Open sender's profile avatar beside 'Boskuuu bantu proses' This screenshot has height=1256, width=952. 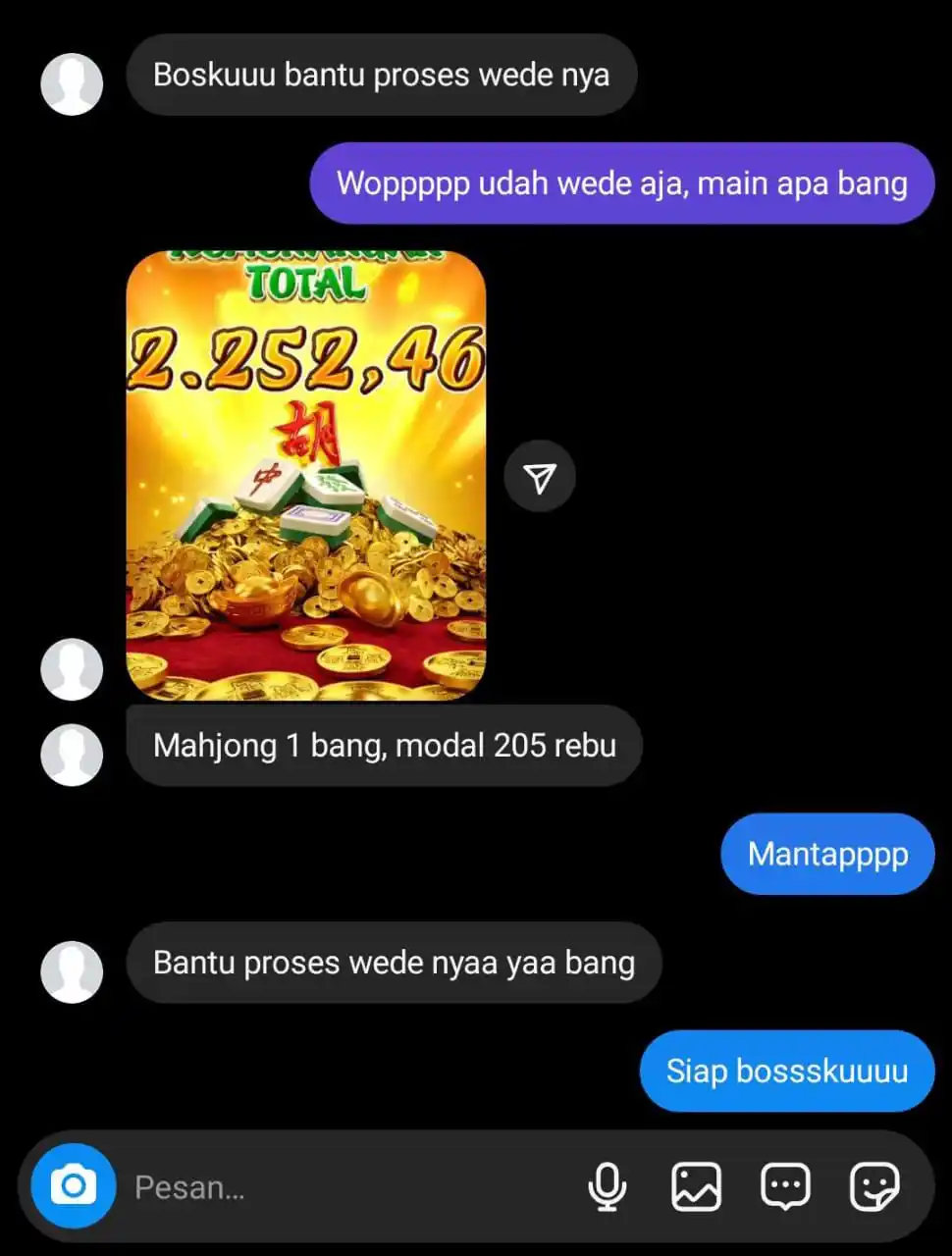pos(72,83)
